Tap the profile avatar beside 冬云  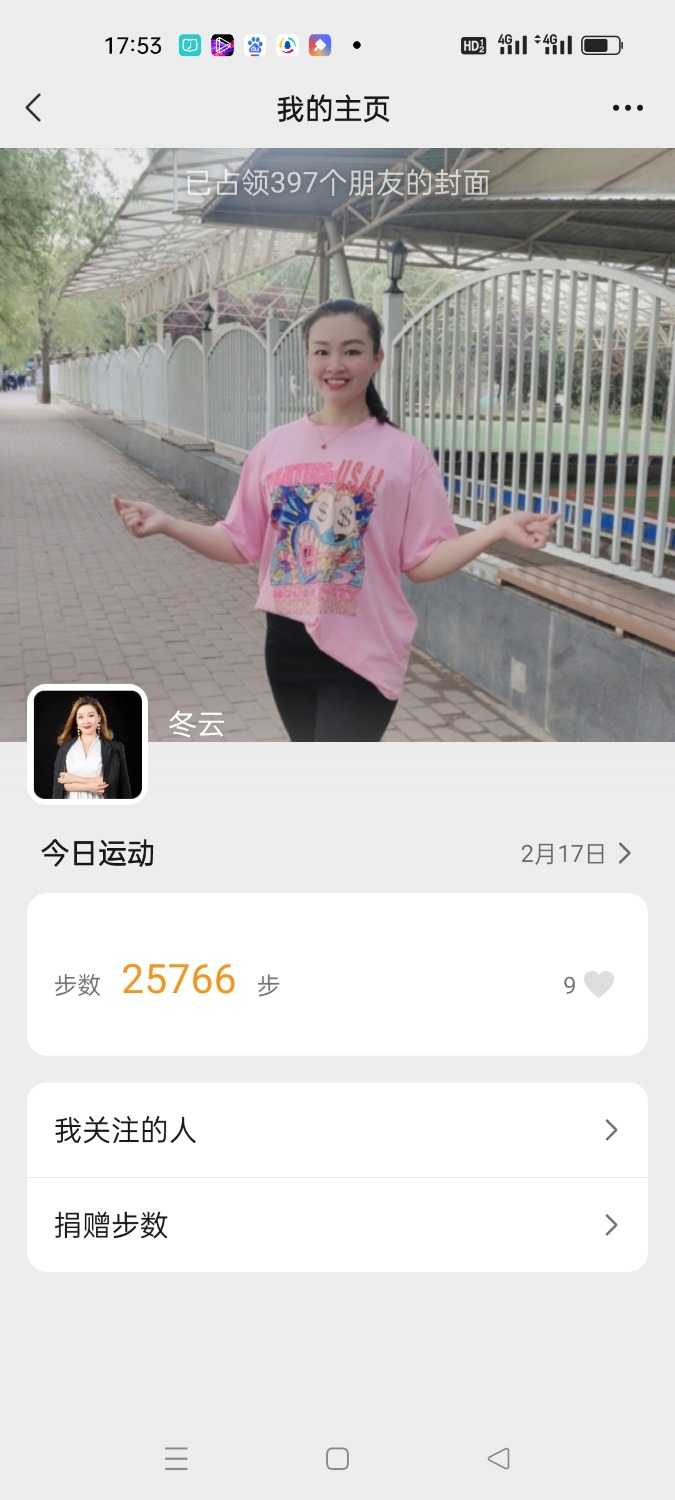[x=87, y=744]
